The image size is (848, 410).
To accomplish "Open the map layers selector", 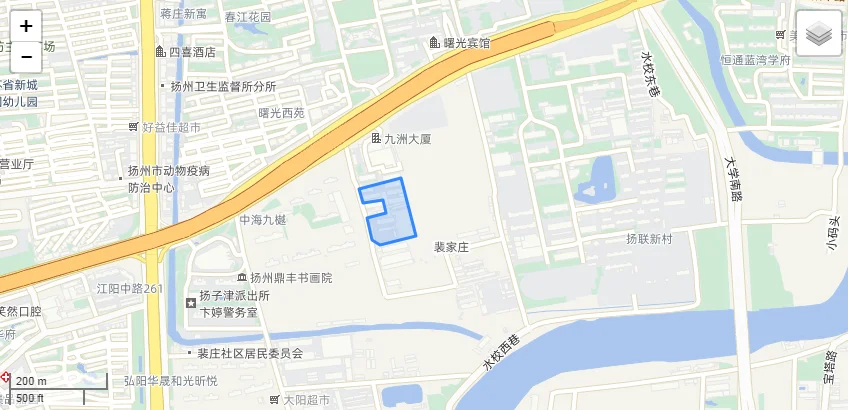I will point(818,34).
